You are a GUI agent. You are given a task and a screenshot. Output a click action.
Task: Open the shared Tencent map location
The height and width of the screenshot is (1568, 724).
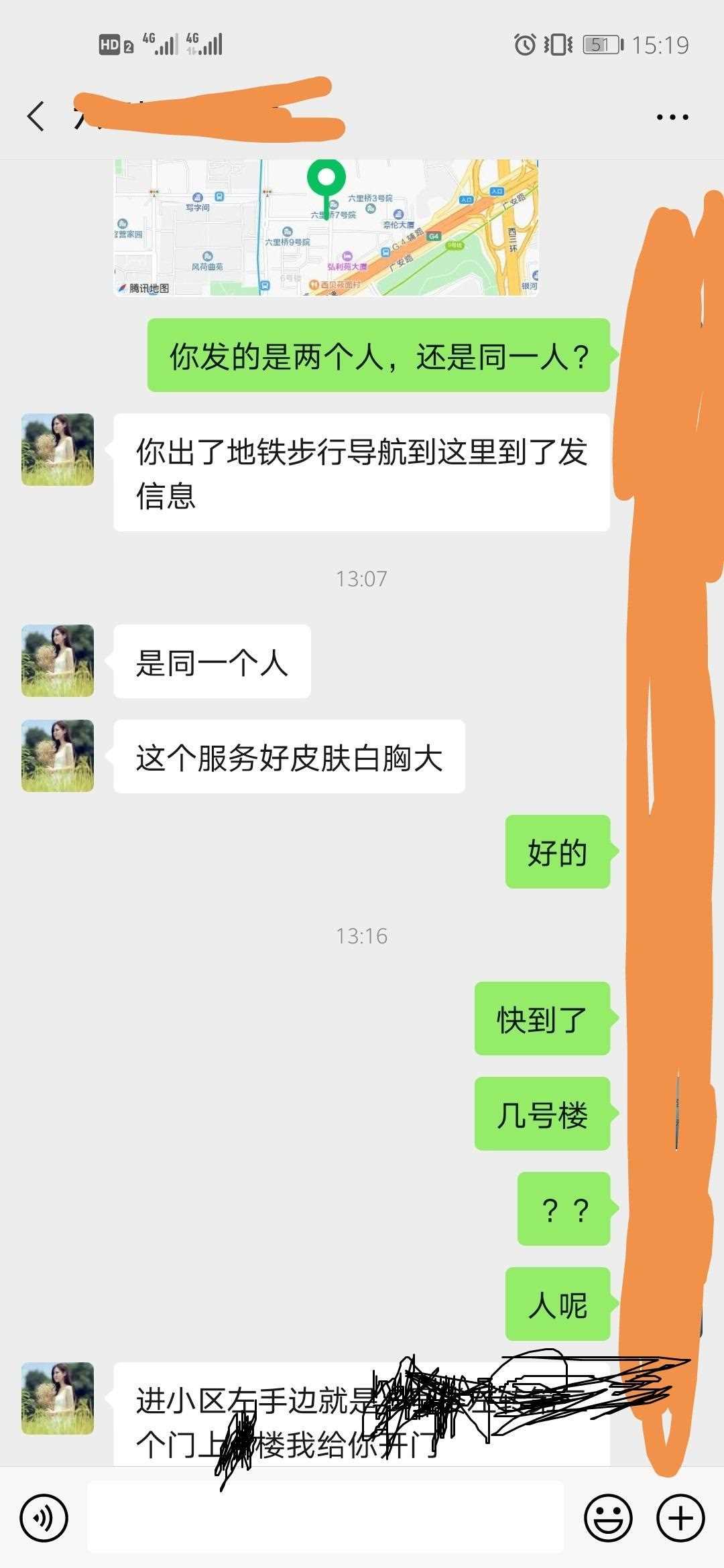(326, 228)
